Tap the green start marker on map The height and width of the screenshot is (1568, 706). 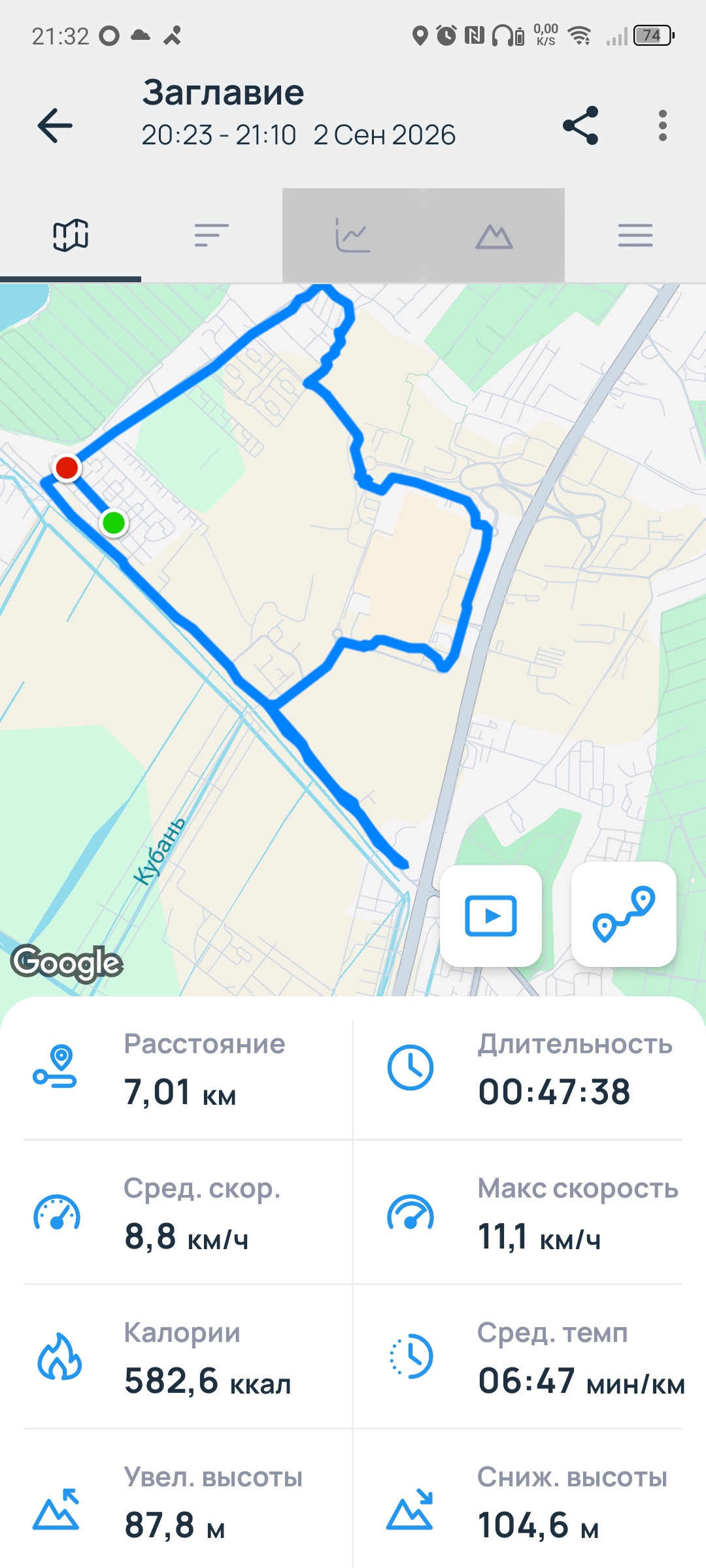[114, 523]
